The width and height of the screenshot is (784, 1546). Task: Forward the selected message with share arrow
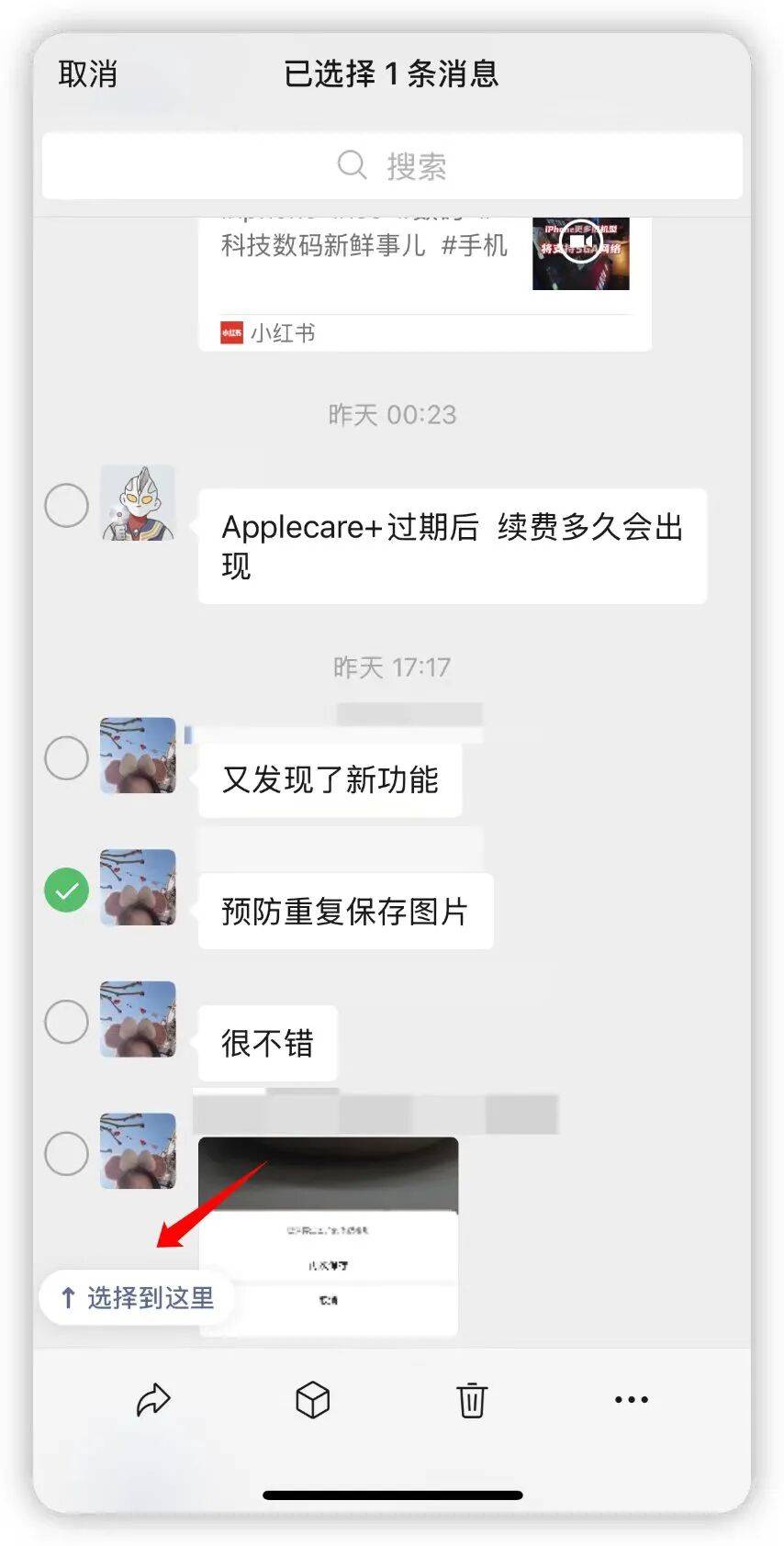click(x=153, y=1400)
